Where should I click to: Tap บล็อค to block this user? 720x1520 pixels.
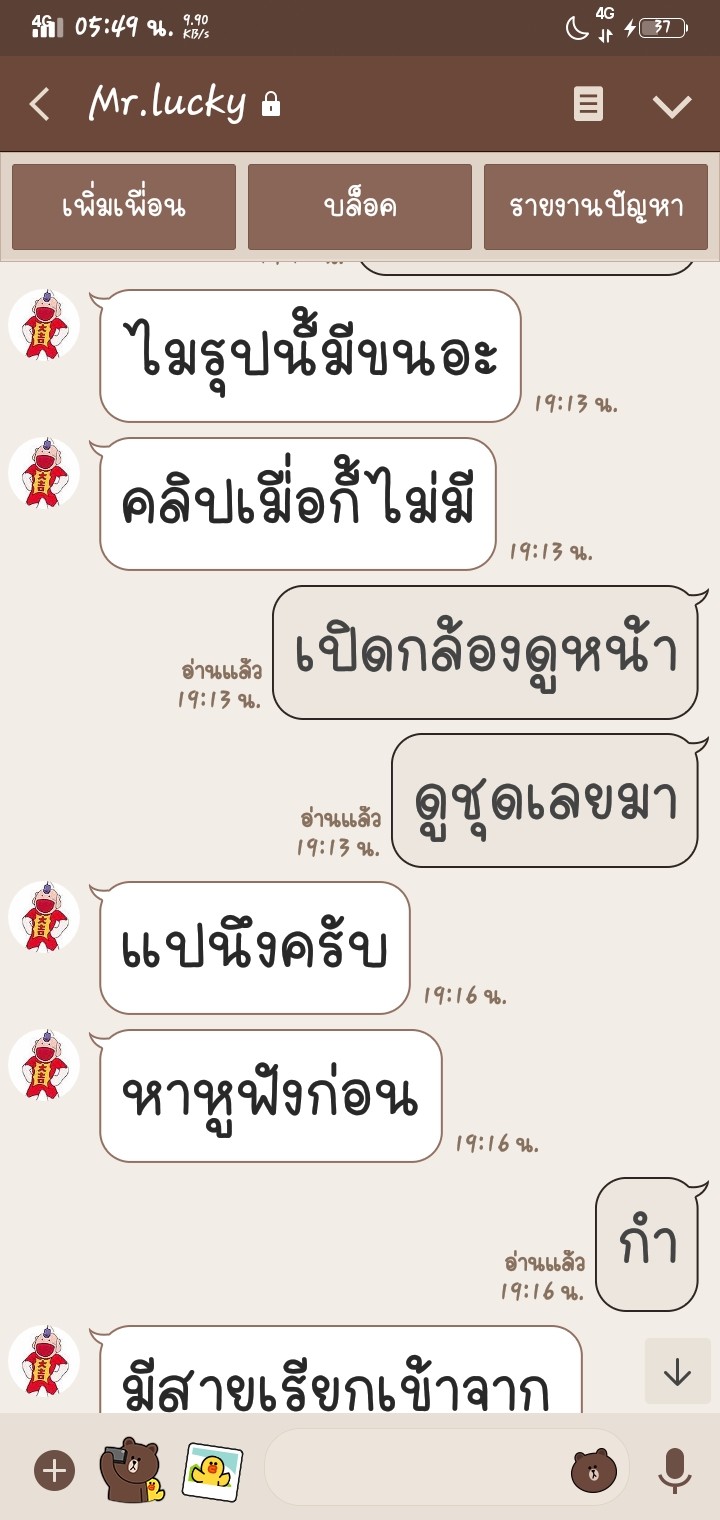click(x=360, y=207)
